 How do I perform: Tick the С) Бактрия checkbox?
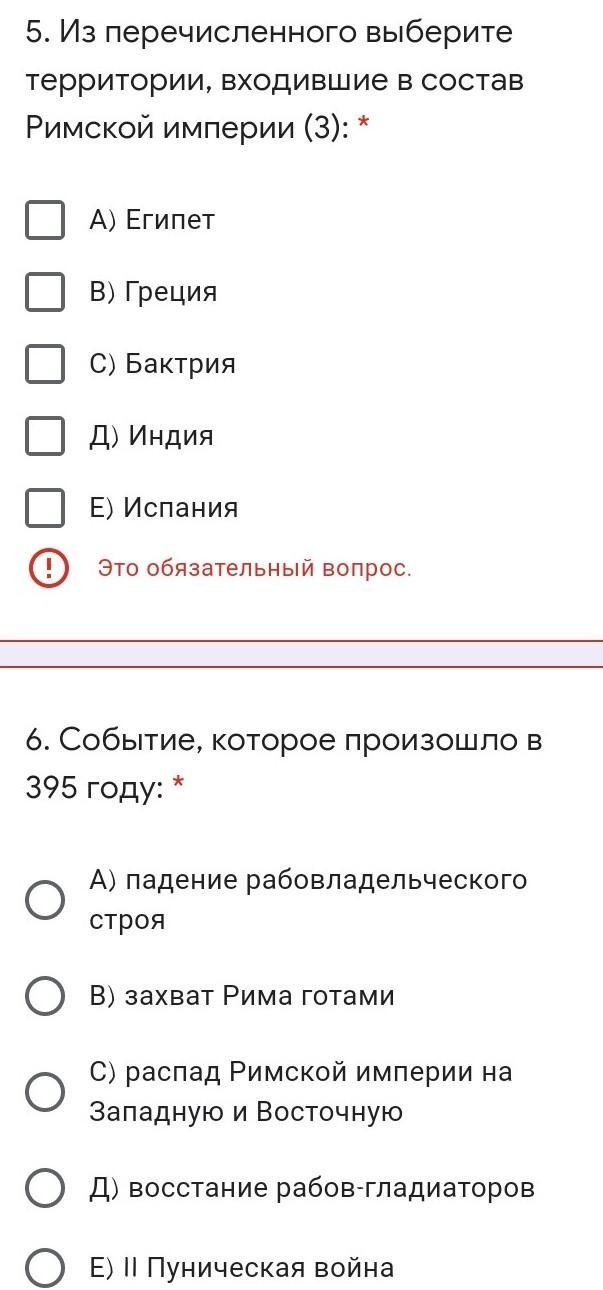(45, 364)
